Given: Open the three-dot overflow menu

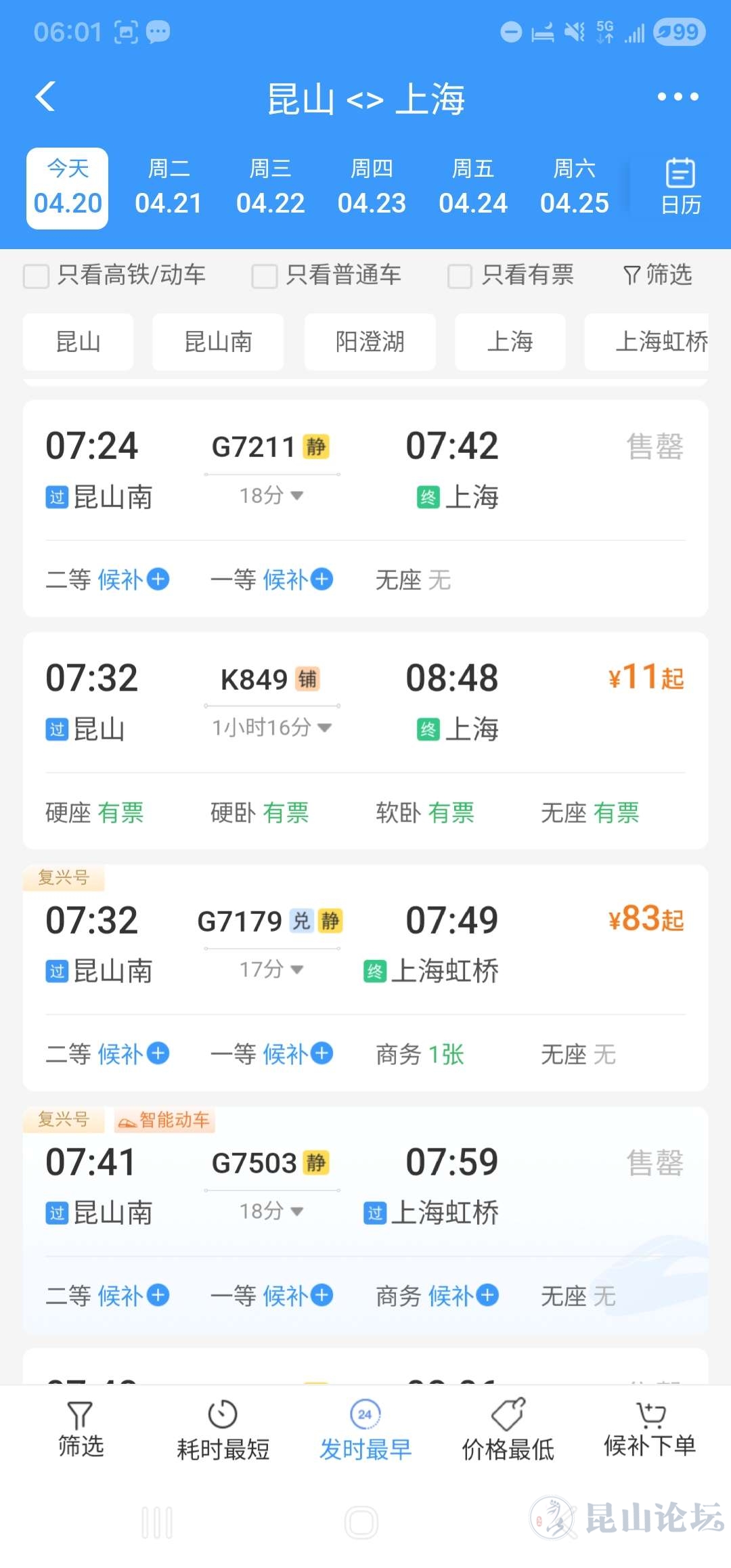Looking at the screenshot, I should (x=678, y=97).
